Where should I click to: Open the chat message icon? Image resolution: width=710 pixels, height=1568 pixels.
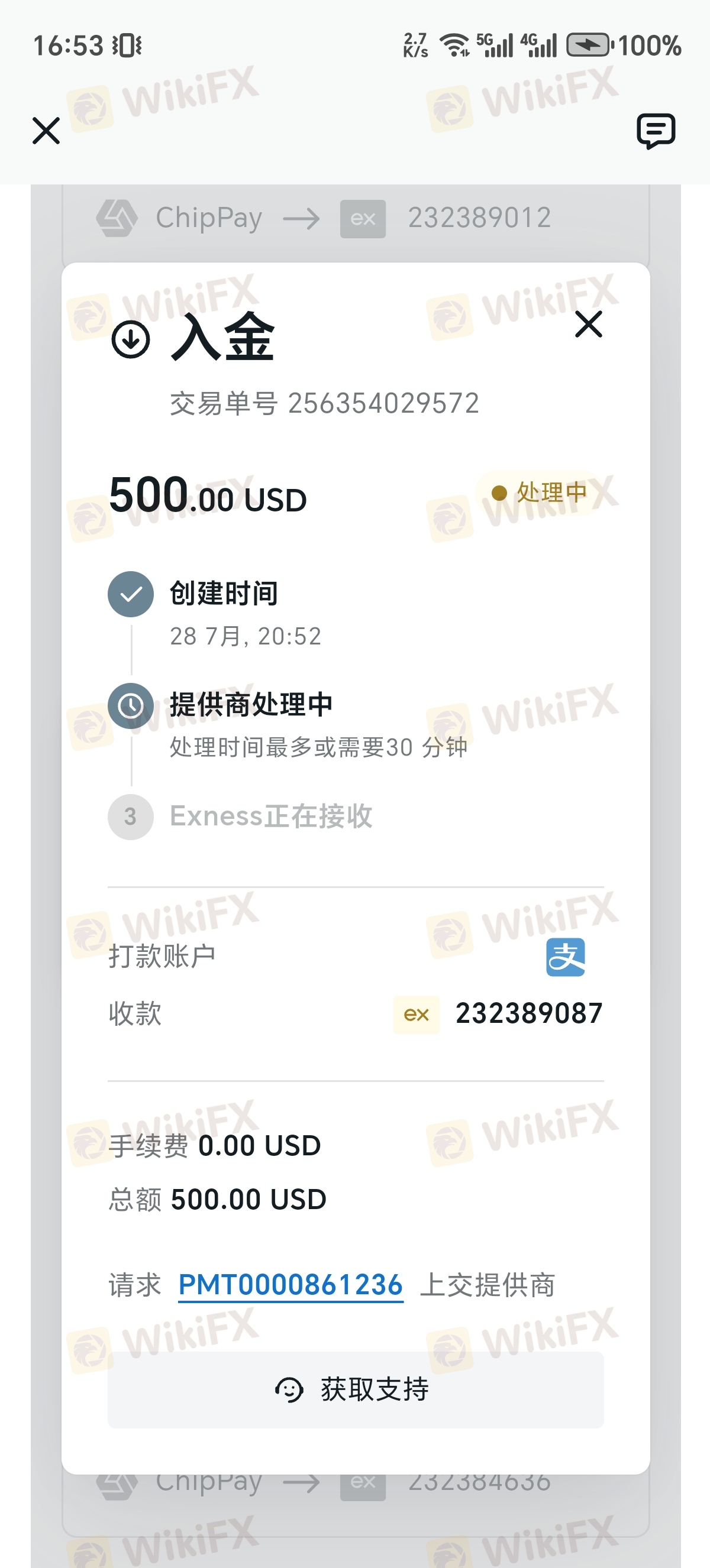tap(655, 130)
